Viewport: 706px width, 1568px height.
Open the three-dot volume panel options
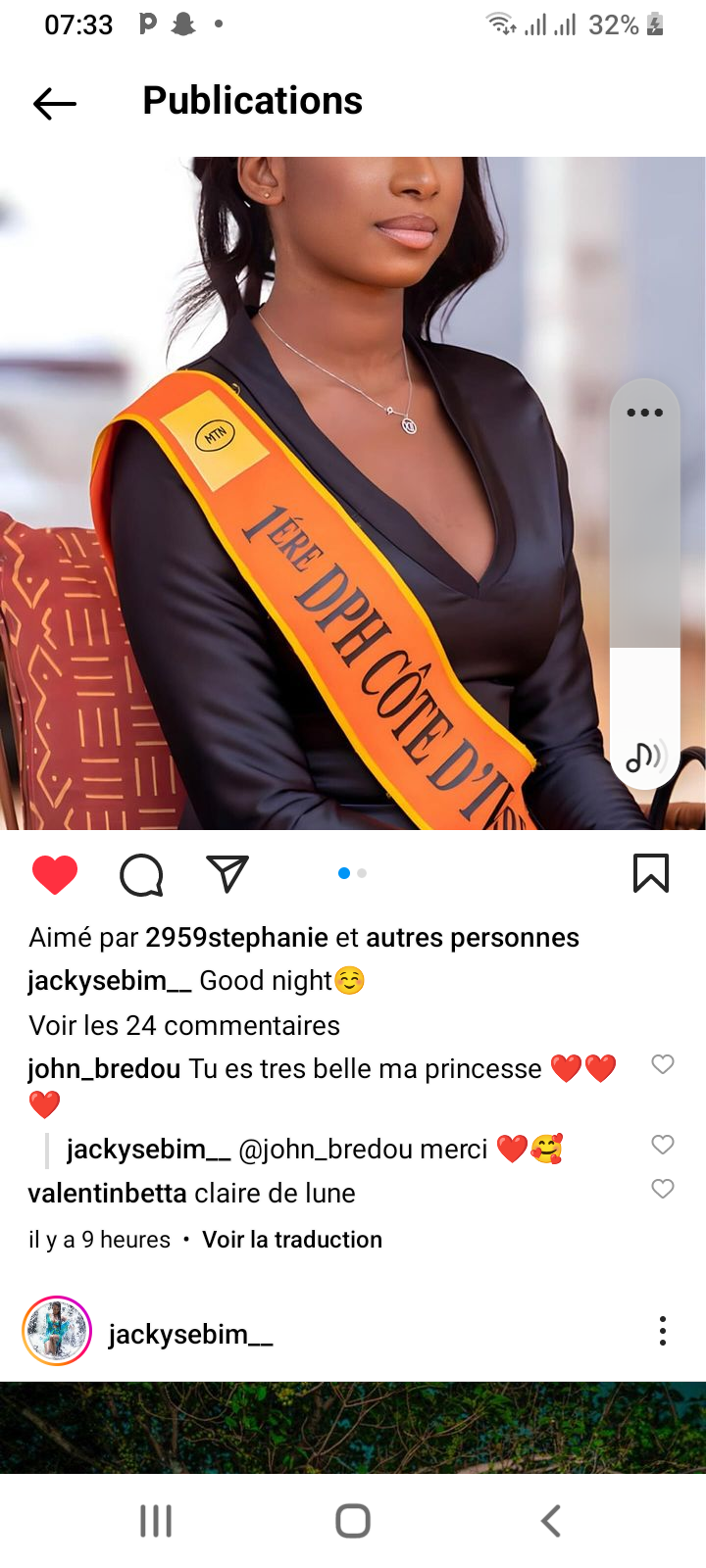click(644, 413)
